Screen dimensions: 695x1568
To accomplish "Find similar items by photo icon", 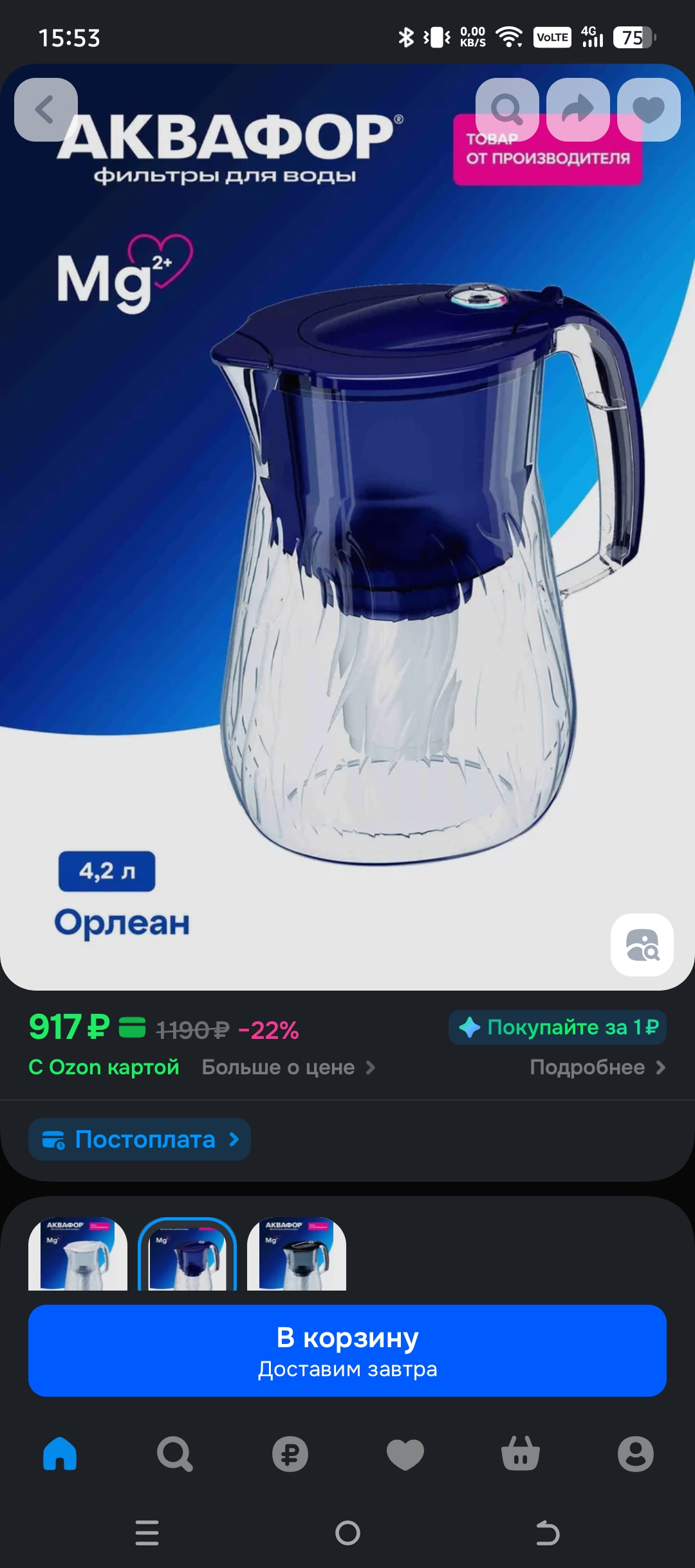I will click(642, 944).
